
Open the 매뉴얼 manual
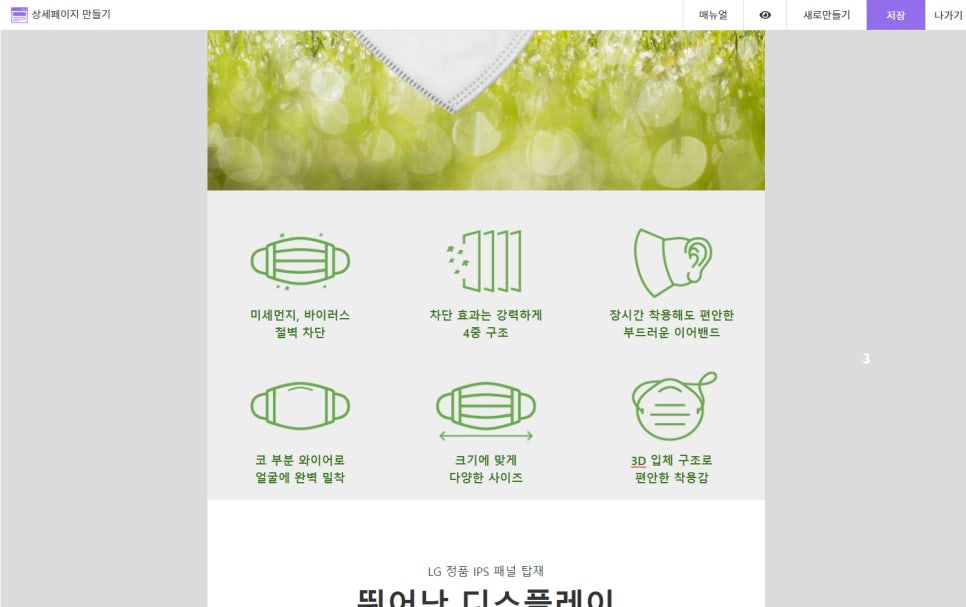(x=713, y=15)
